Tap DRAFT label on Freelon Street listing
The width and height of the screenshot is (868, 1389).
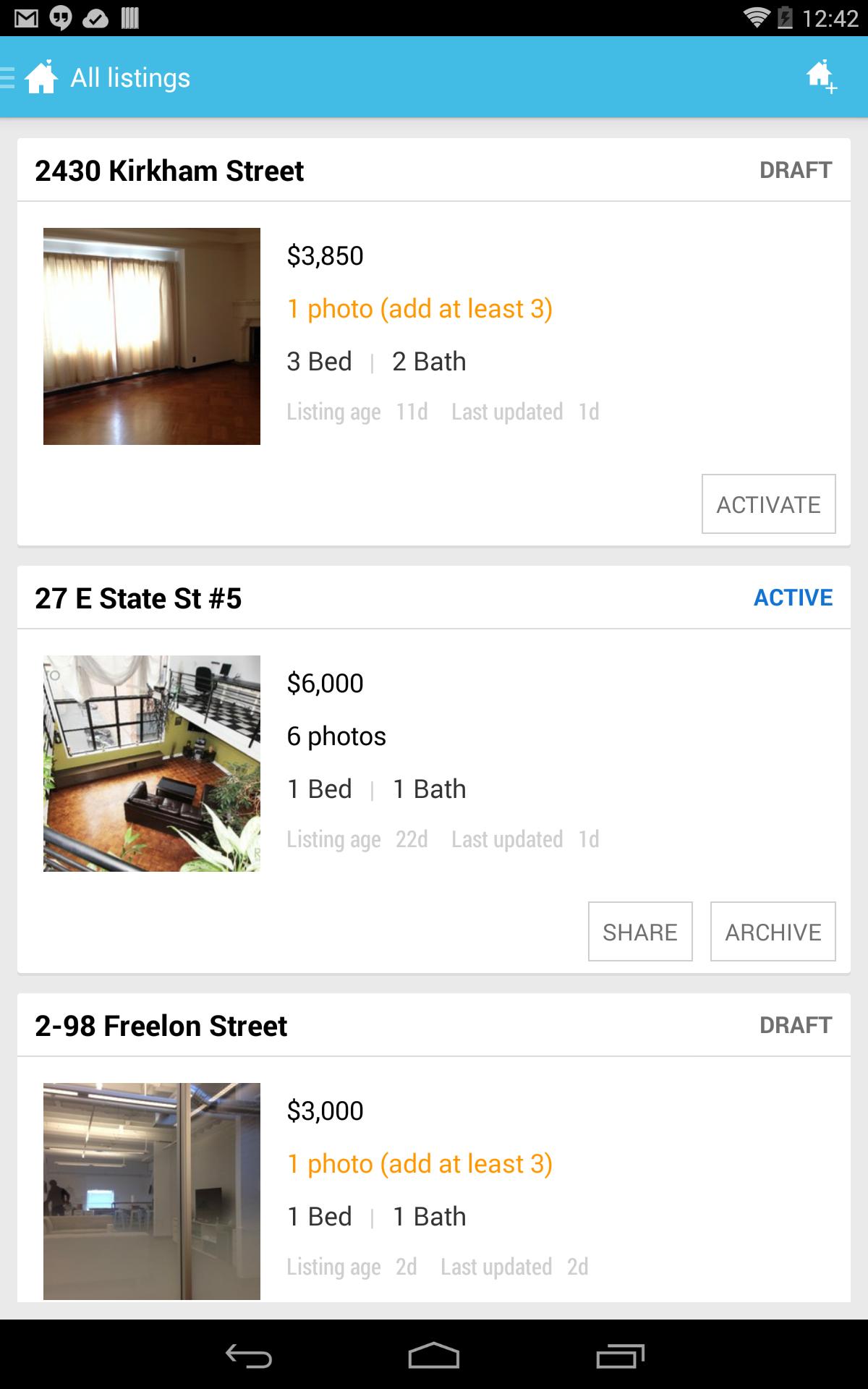click(x=796, y=1025)
